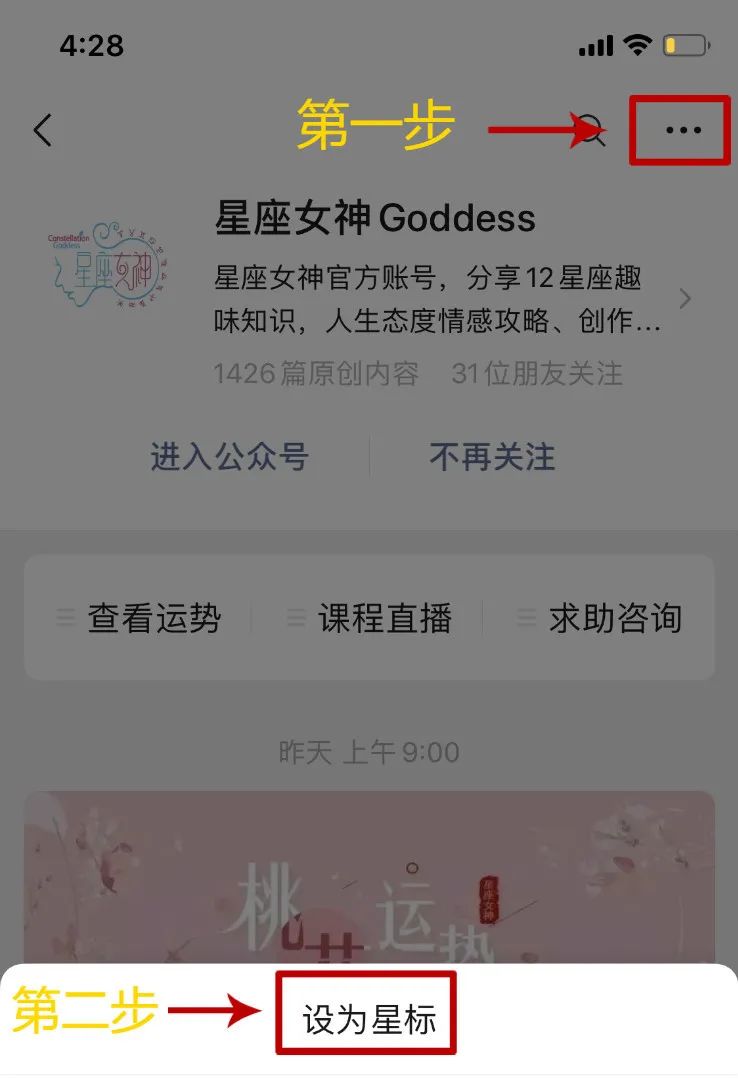Tap the 昨天 上午 9:00 timestamp
The image size is (738, 1079).
[x=369, y=753]
